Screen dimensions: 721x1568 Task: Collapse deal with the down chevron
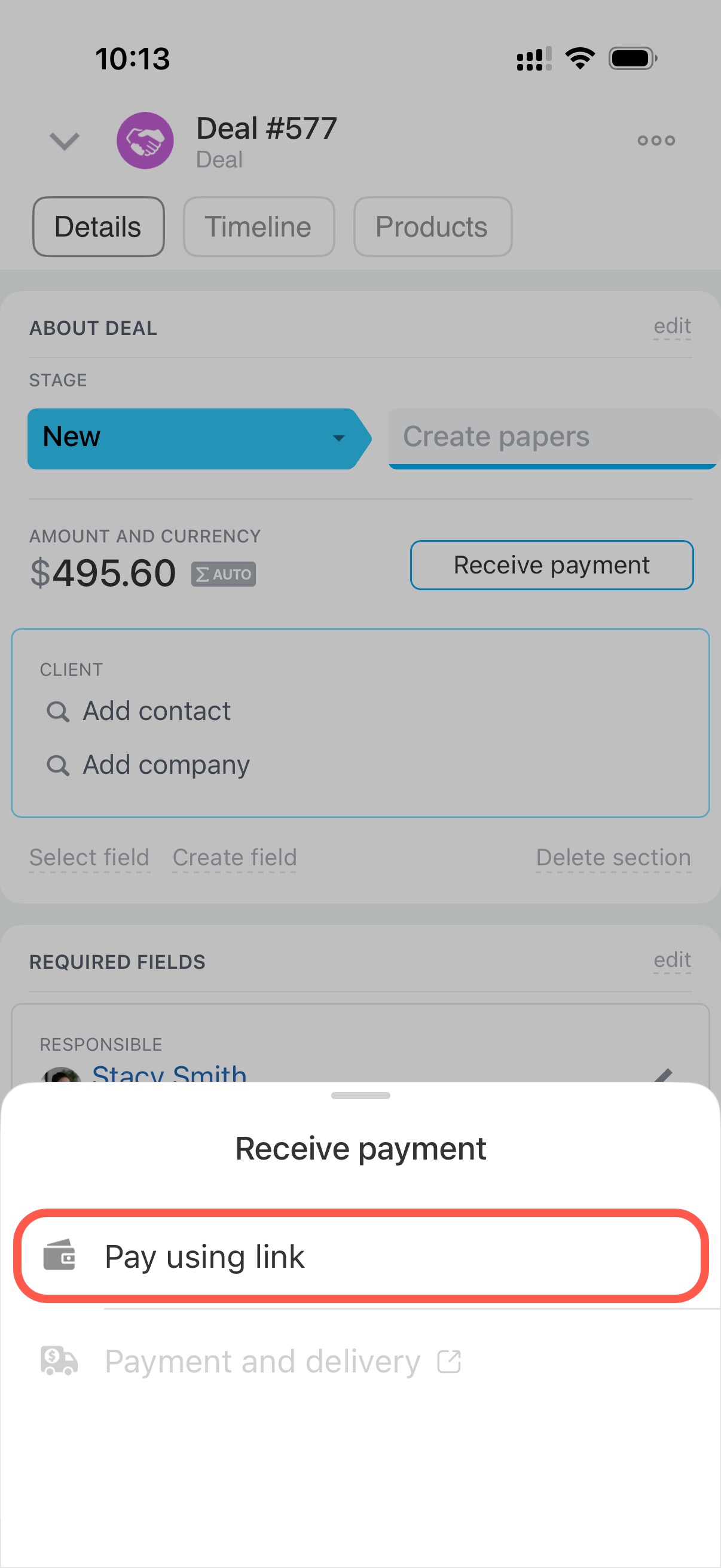(x=65, y=141)
